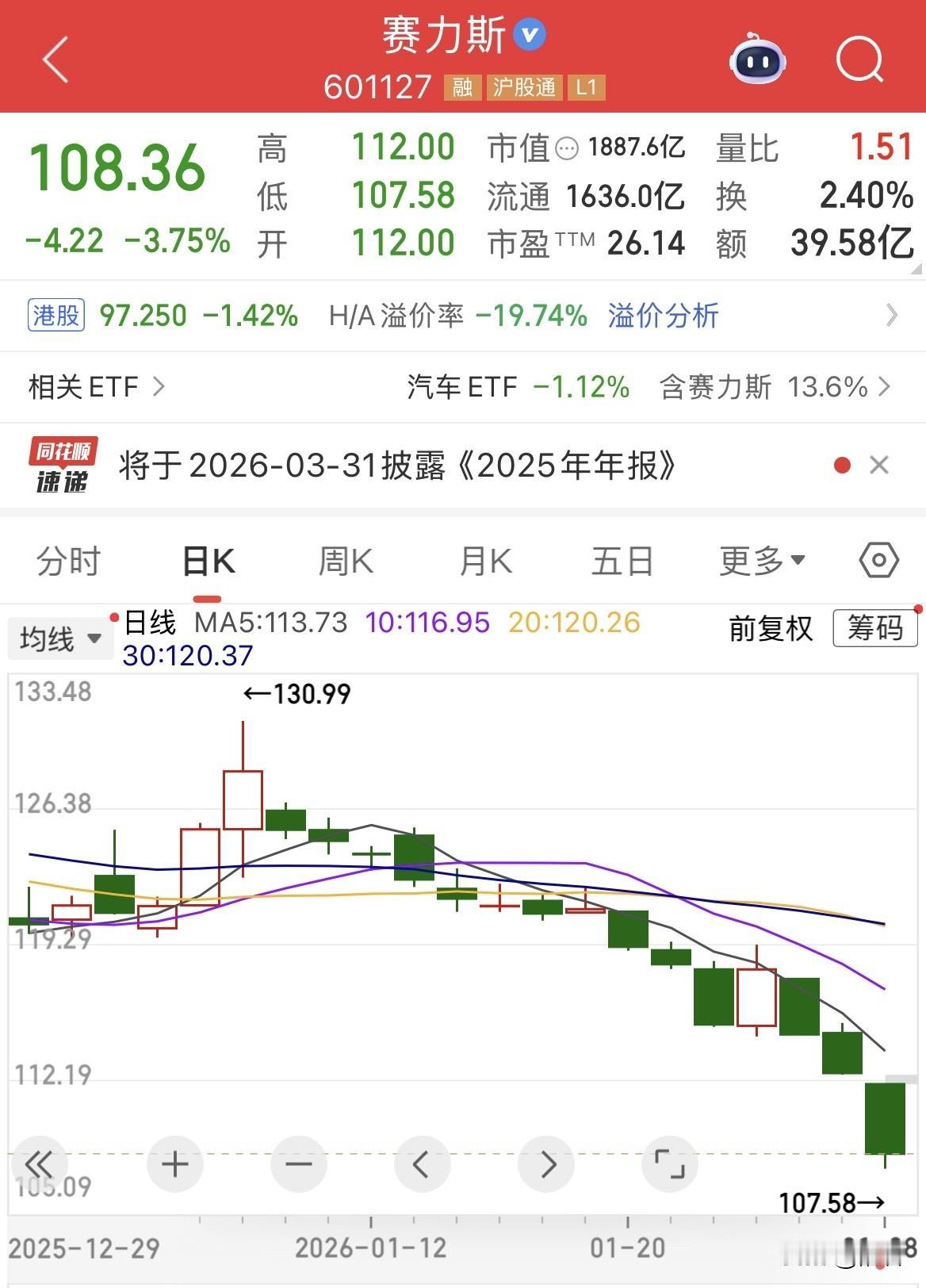Open stock search magnifier
926x1288 pixels.
(x=859, y=59)
